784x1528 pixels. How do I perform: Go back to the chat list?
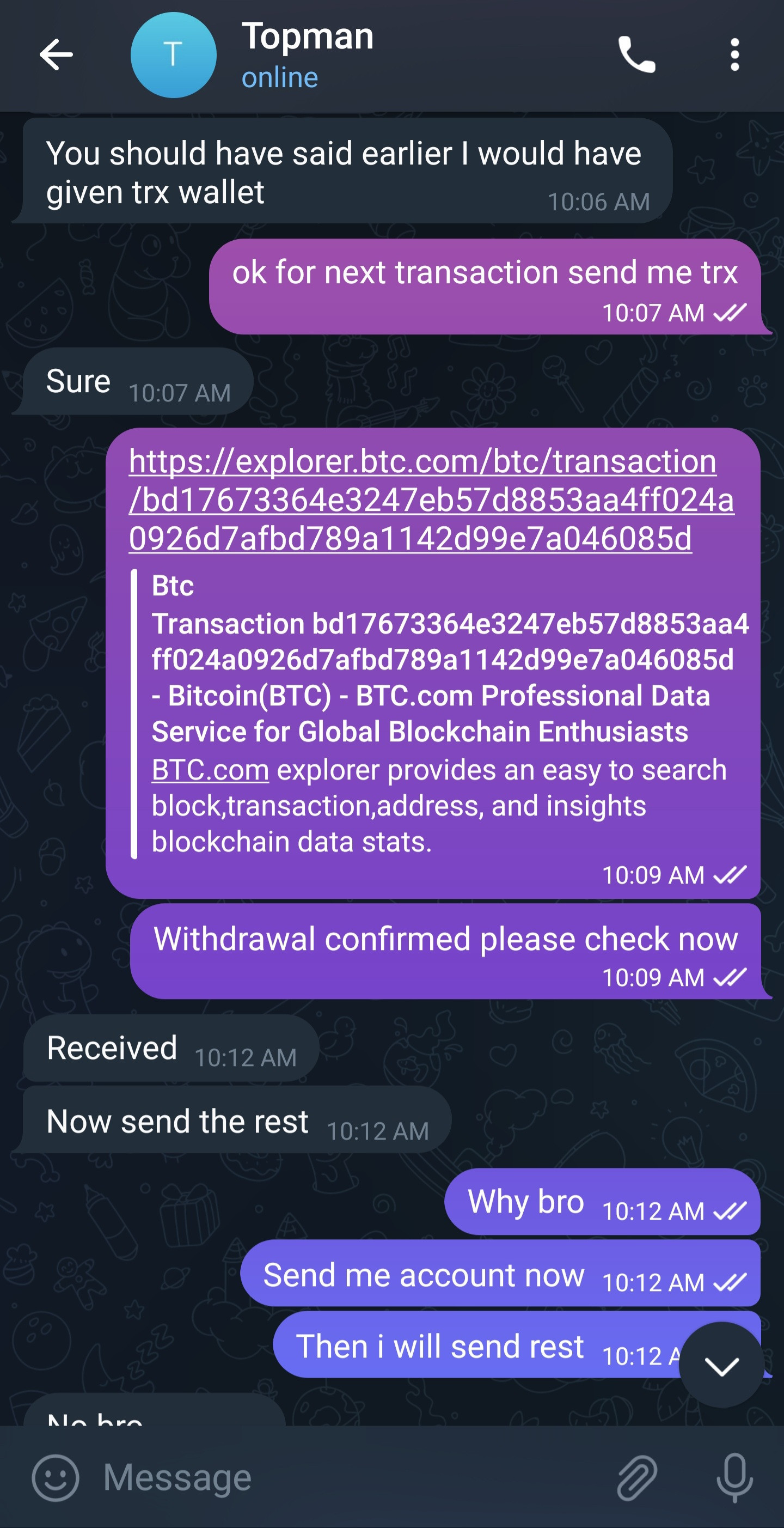(x=56, y=54)
